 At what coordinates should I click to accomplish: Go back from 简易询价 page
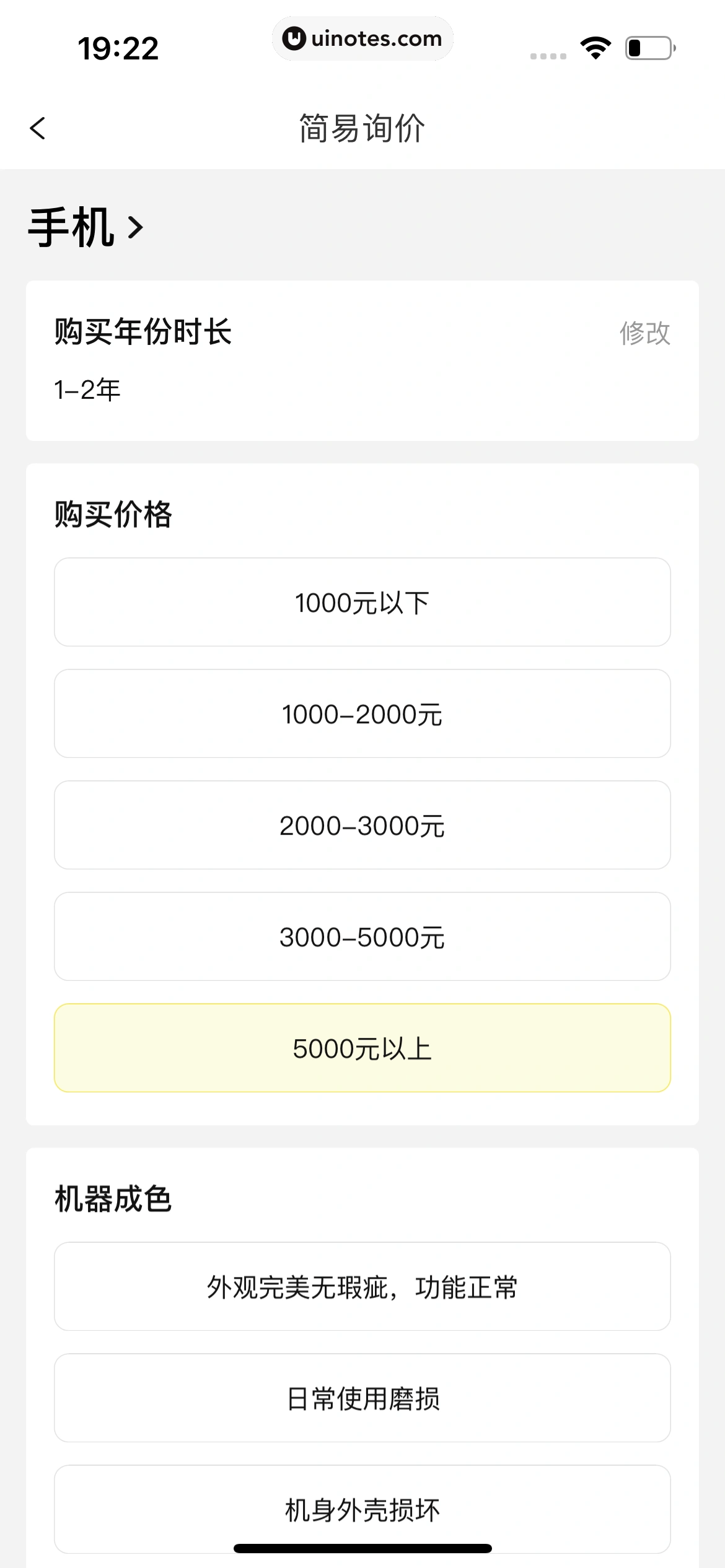[x=38, y=128]
